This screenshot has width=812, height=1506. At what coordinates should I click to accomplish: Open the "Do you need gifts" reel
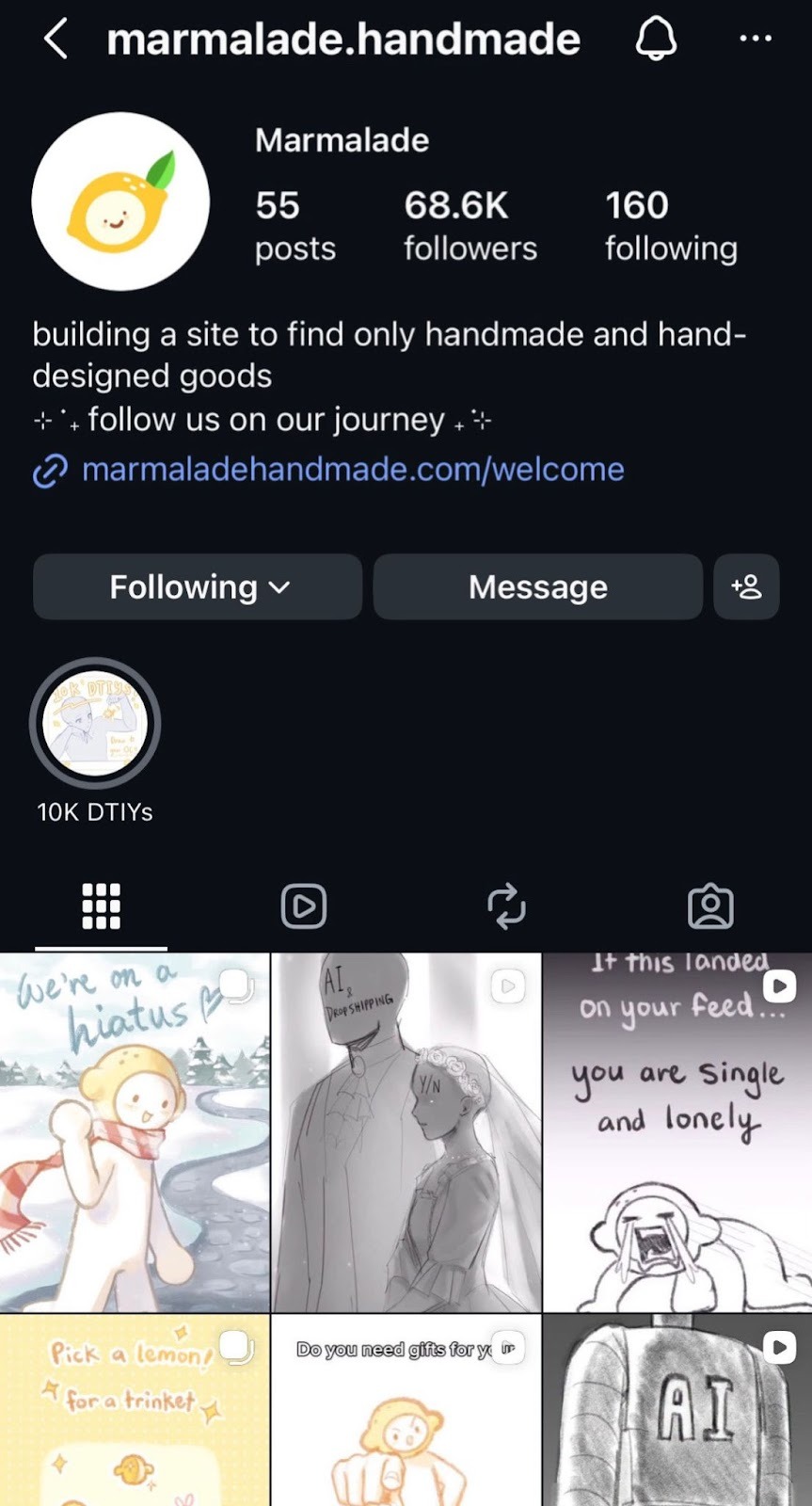coord(406,1410)
